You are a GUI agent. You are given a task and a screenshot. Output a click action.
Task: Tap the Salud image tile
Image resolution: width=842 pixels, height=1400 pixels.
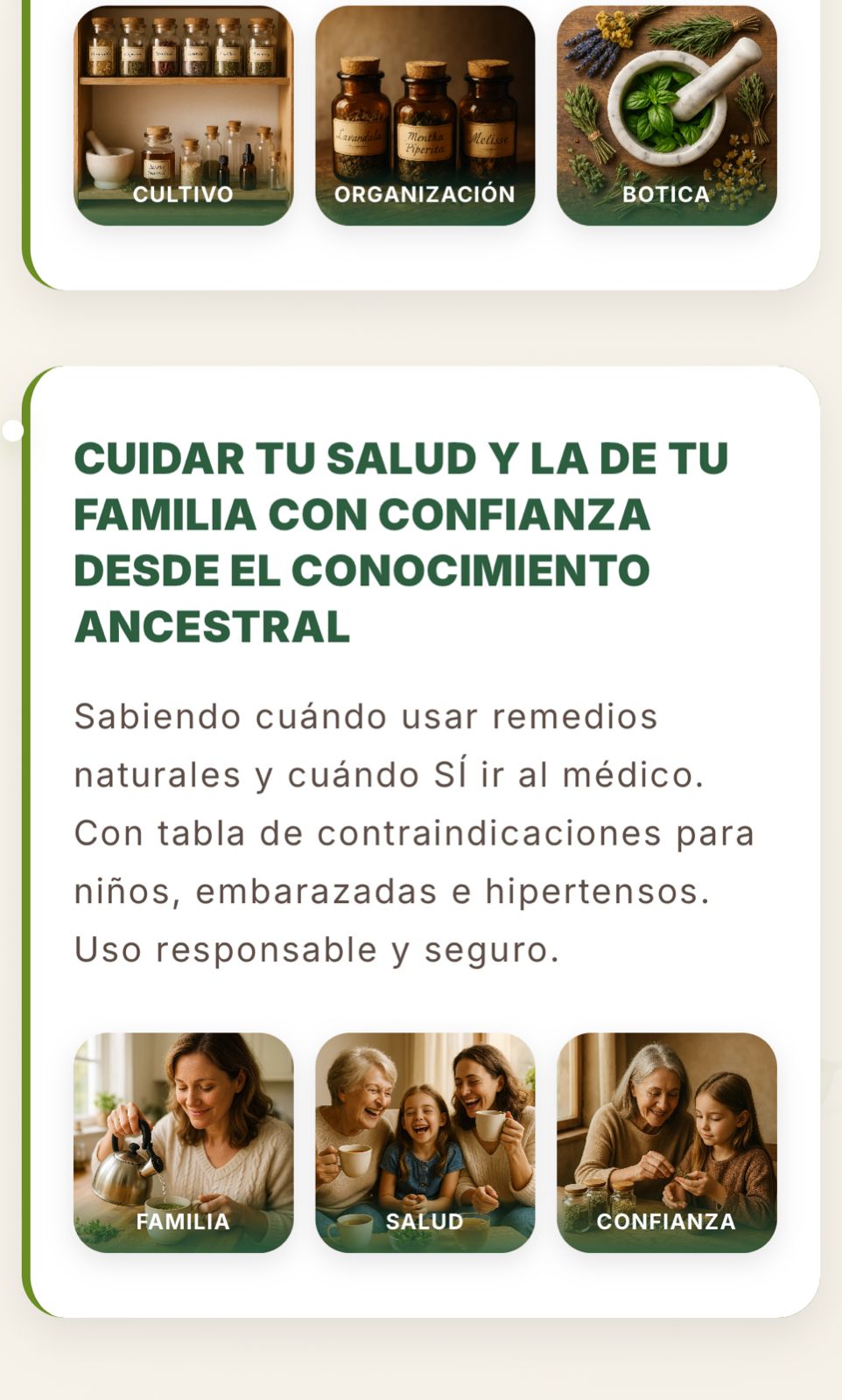(x=425, y=1142)
